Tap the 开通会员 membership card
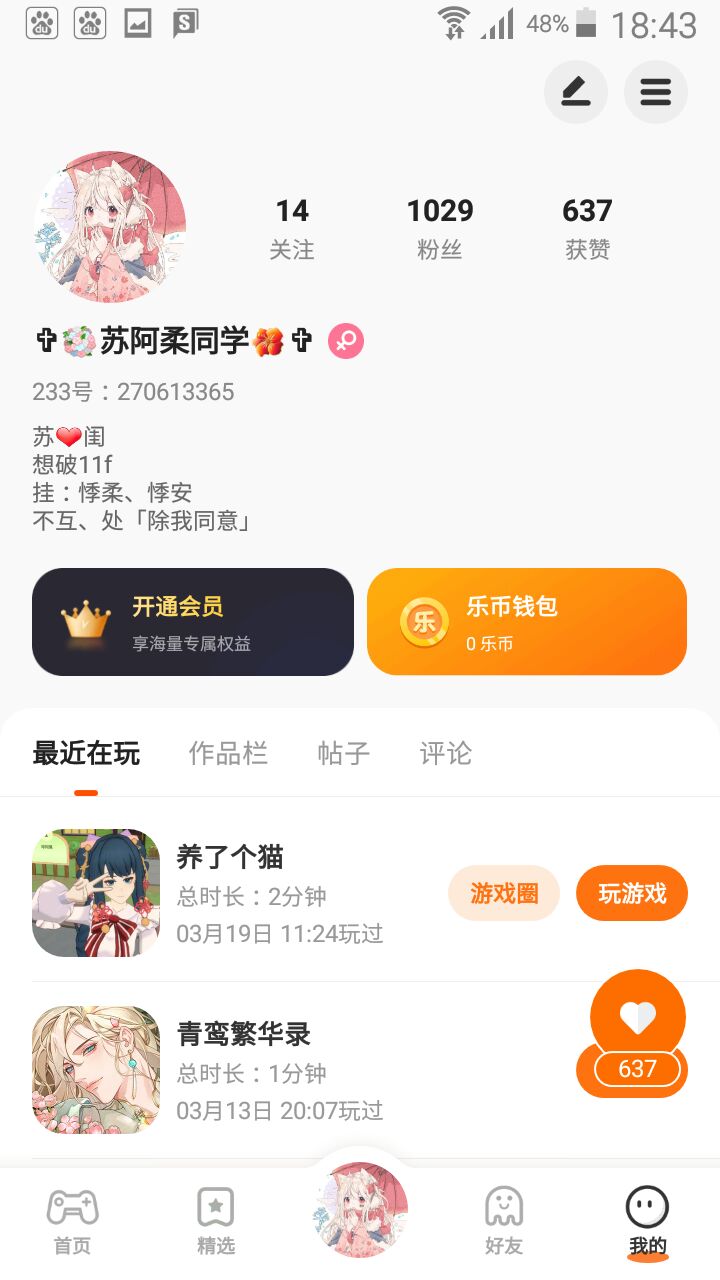720x1280 pixels. pyautogui.click(x=193, y=622)
